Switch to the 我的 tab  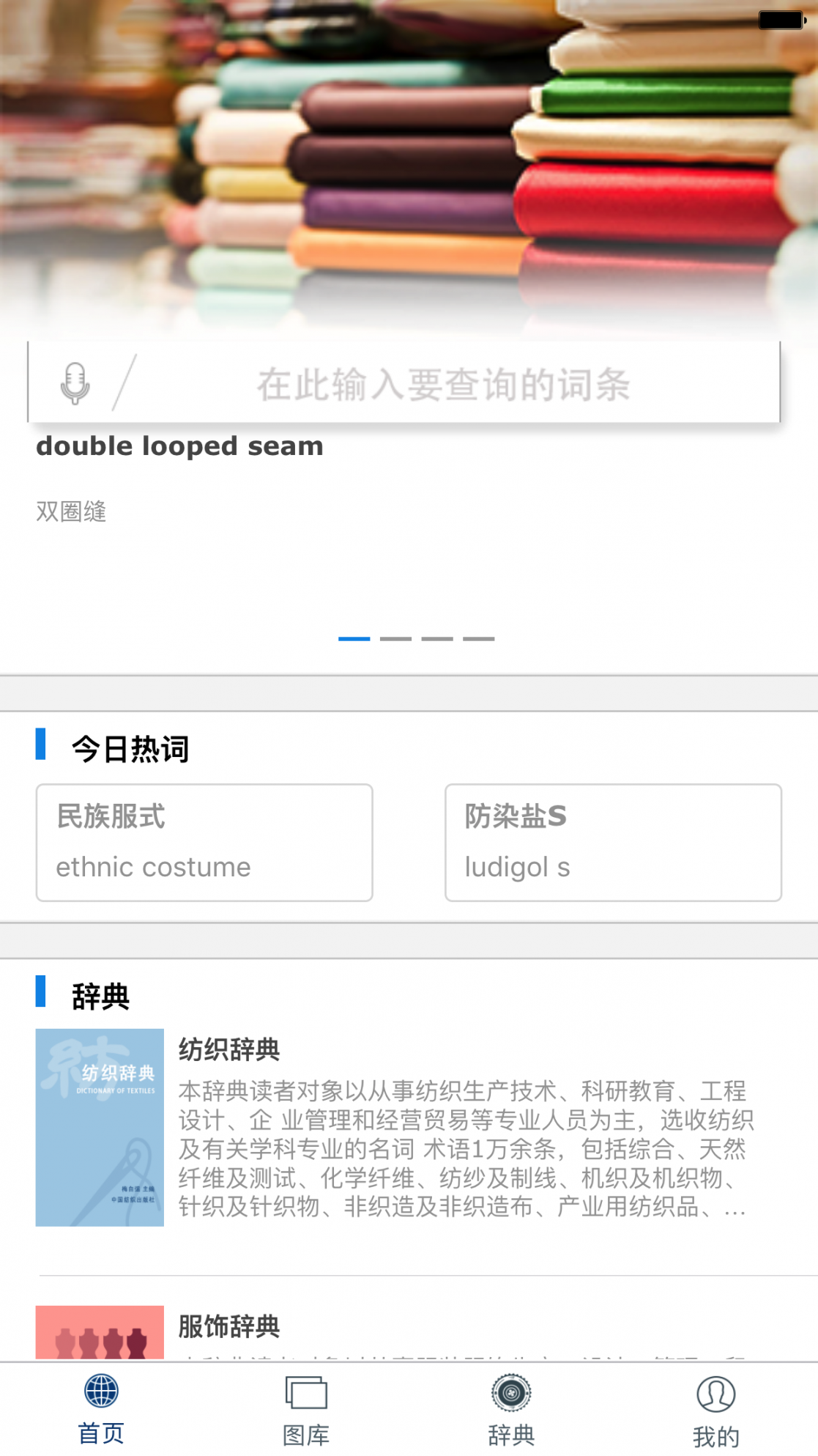tap(715, 1409)
